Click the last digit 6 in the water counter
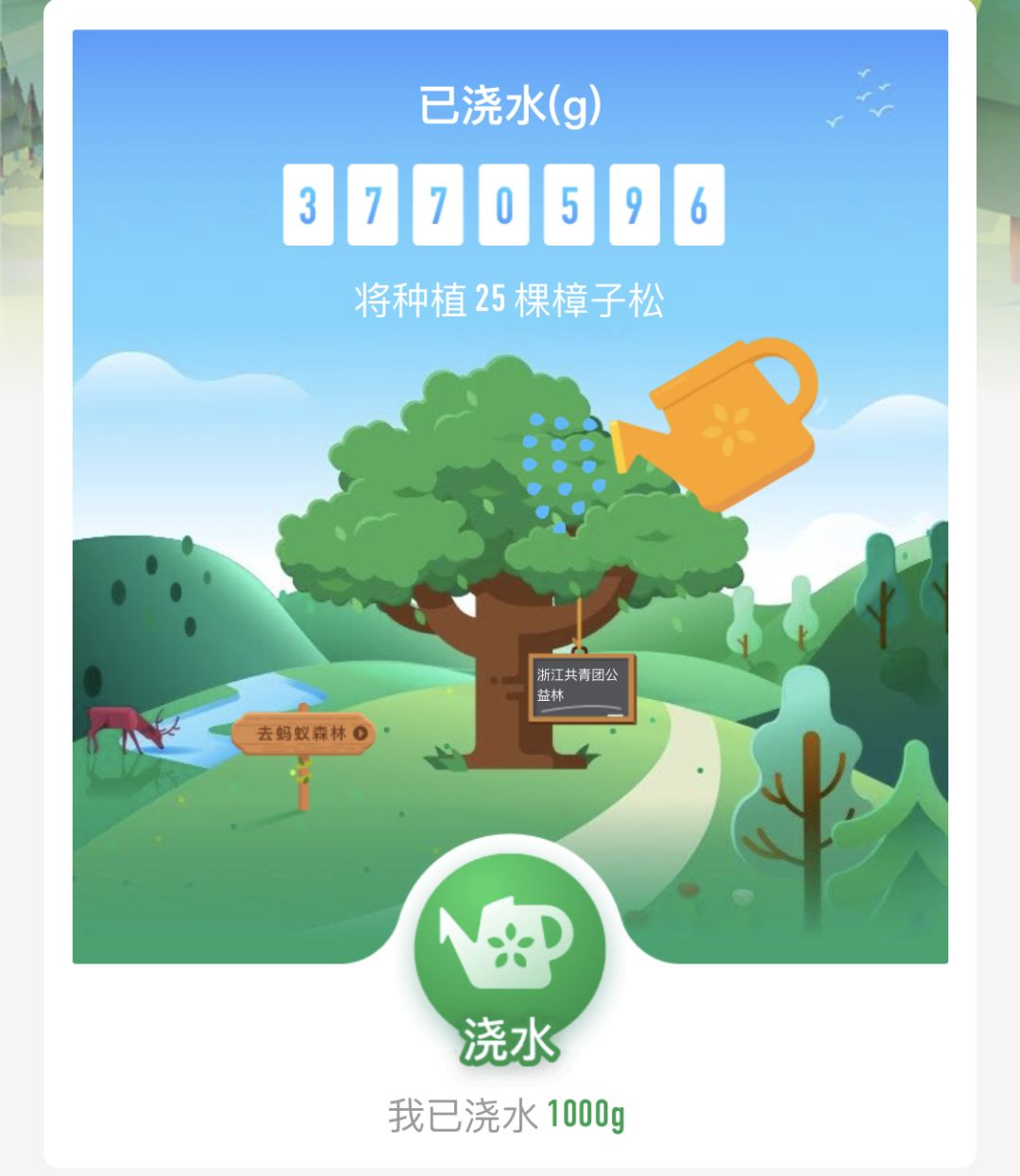This screenshot has width=1020, height=1176. point(701,203)
